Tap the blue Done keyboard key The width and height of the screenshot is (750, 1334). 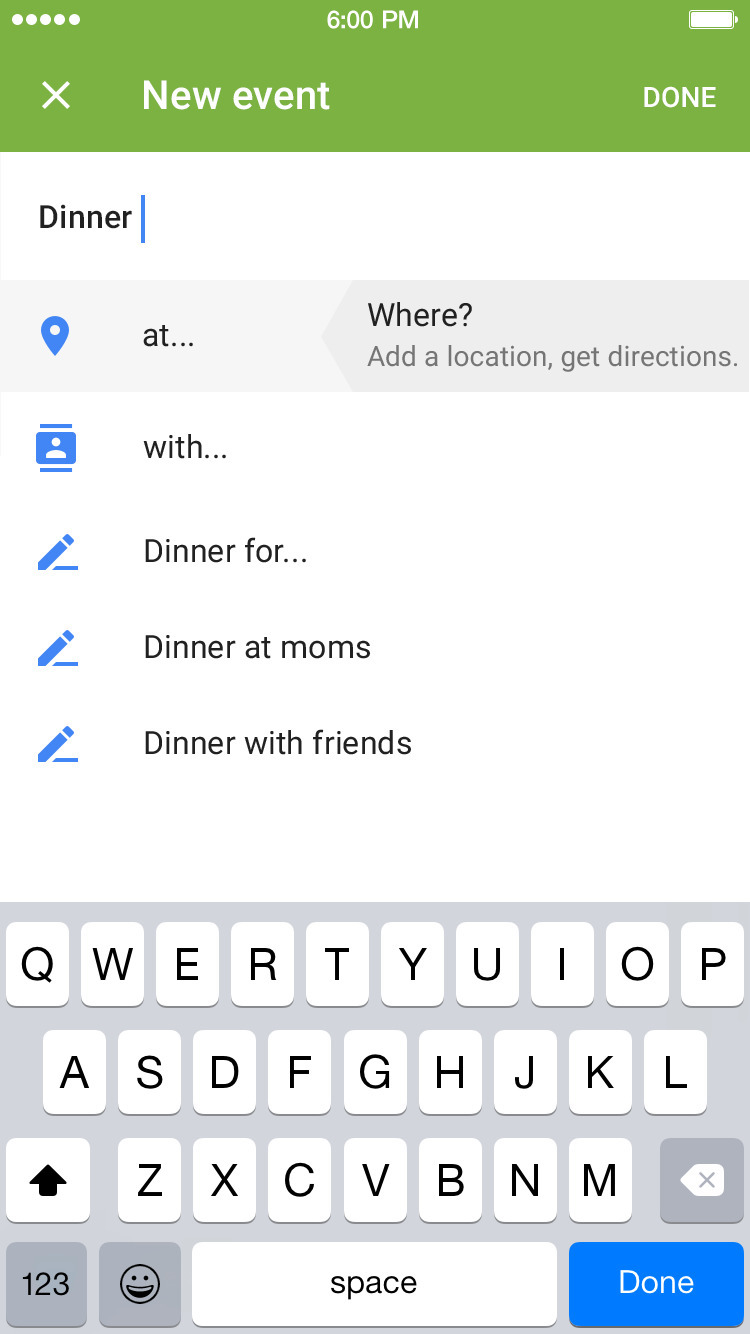(x=656, y=1283)
